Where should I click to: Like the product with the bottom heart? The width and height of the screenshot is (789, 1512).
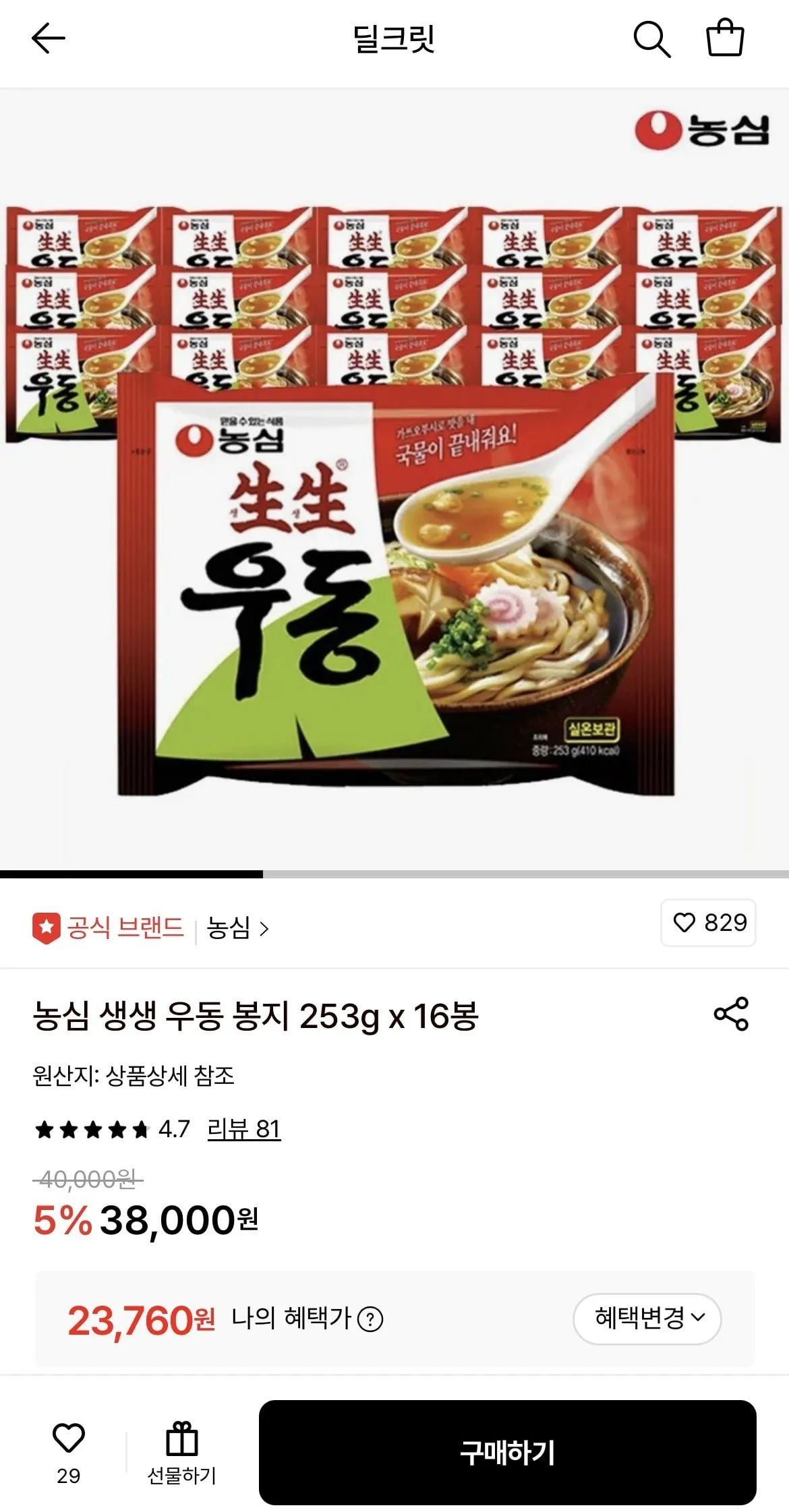[68, 1453]
